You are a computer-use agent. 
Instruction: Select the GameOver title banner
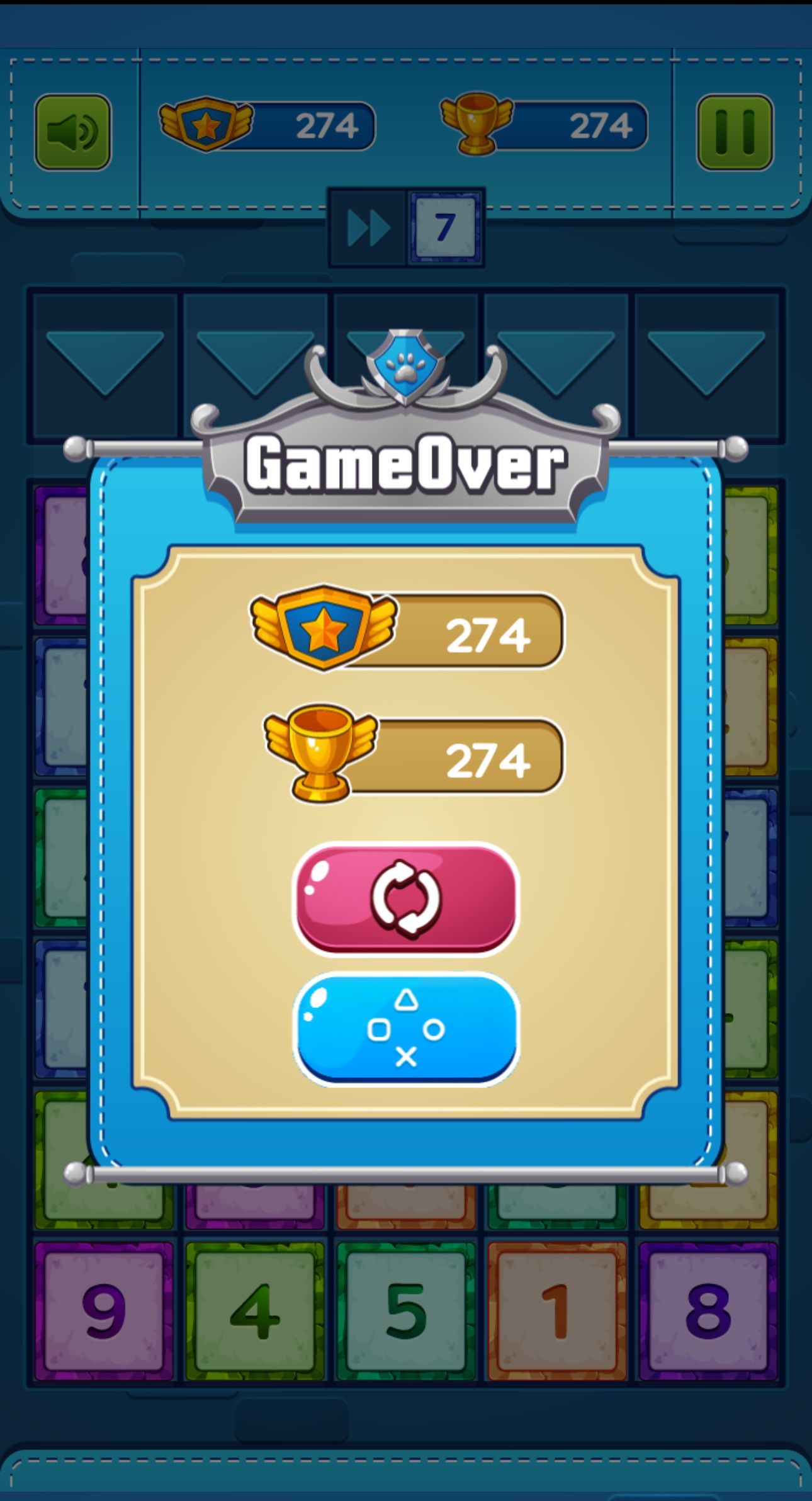406,464
